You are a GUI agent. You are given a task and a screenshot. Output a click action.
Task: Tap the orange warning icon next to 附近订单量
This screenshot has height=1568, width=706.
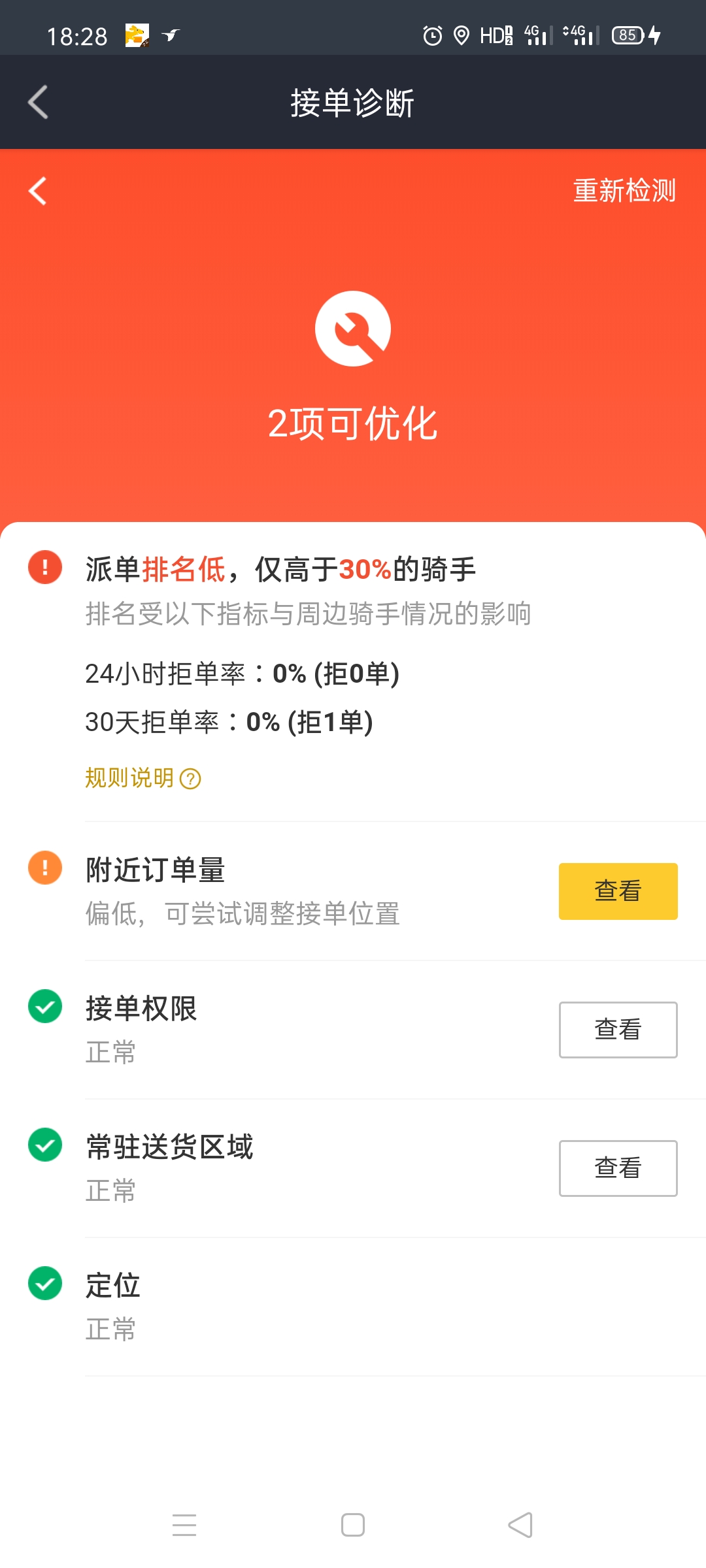point(44,869)
